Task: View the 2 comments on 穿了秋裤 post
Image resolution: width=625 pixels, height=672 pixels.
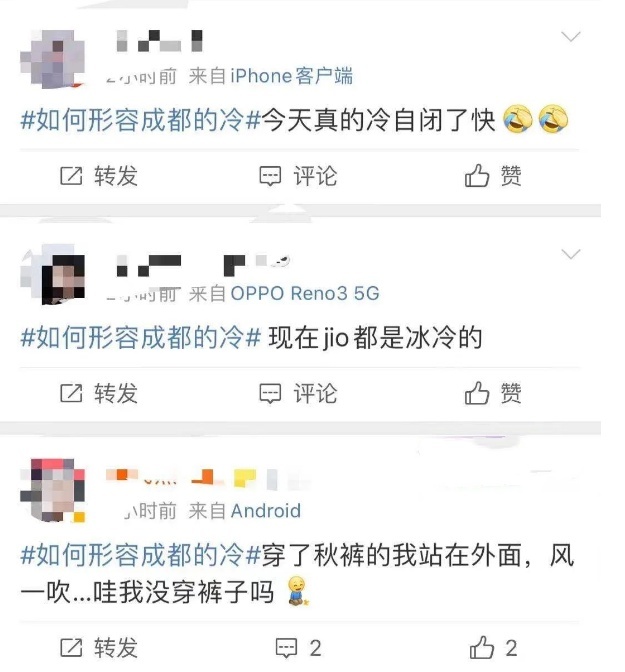Action: pos(298,648)
